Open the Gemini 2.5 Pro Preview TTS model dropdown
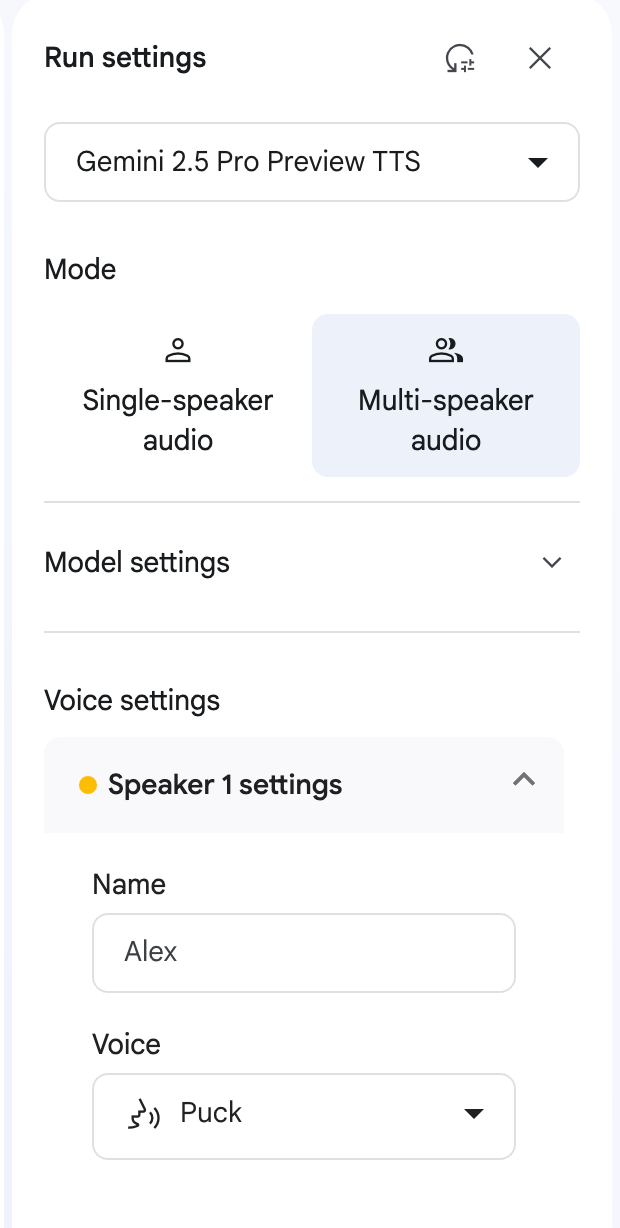620x1228 pixels. point(312,162)
